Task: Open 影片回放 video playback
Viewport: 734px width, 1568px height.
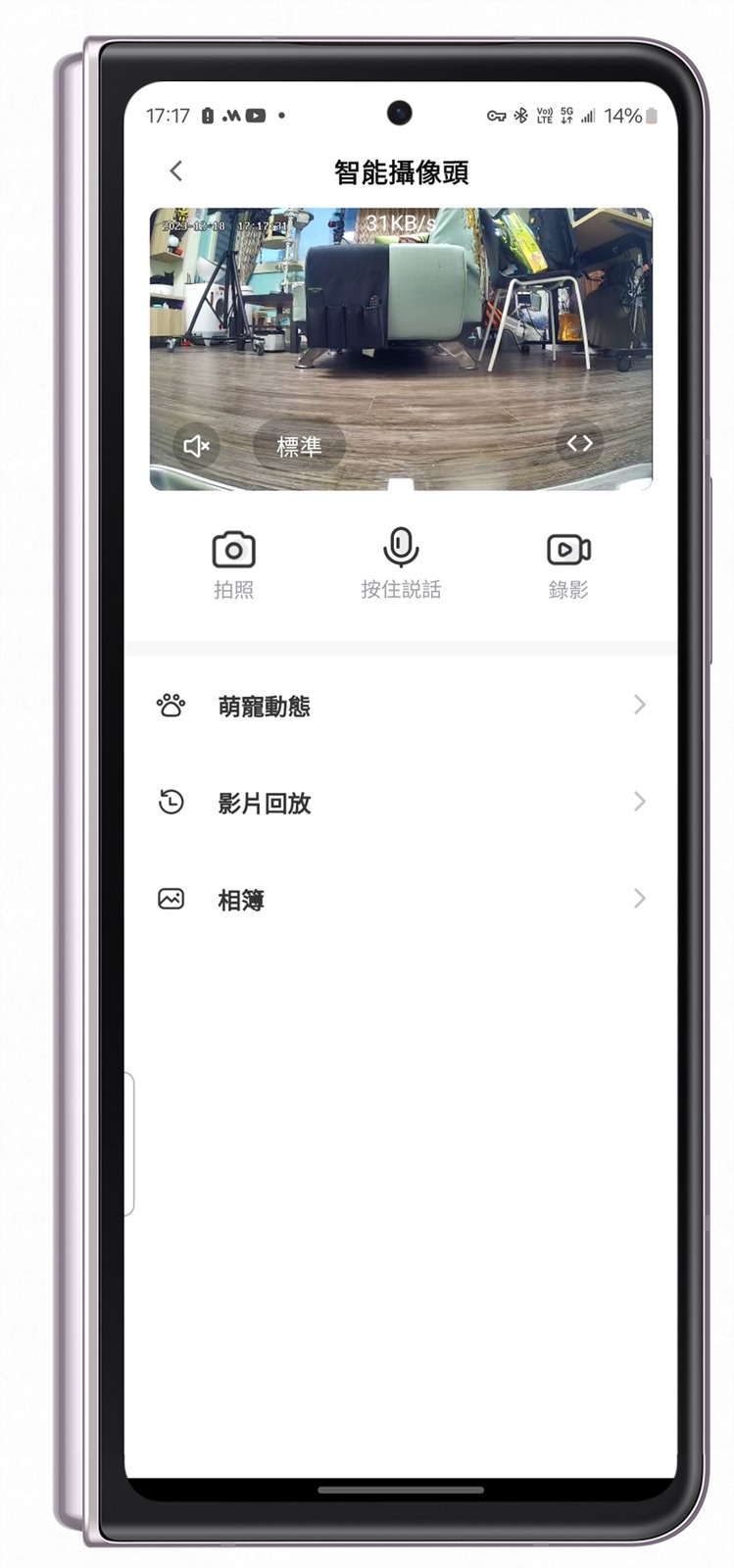Action: click(x=400, y=803)
